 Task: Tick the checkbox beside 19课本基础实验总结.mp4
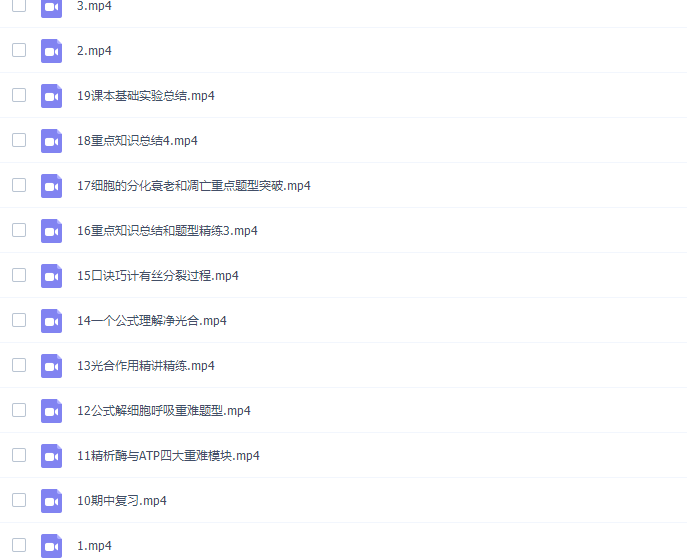click(19, 95)
